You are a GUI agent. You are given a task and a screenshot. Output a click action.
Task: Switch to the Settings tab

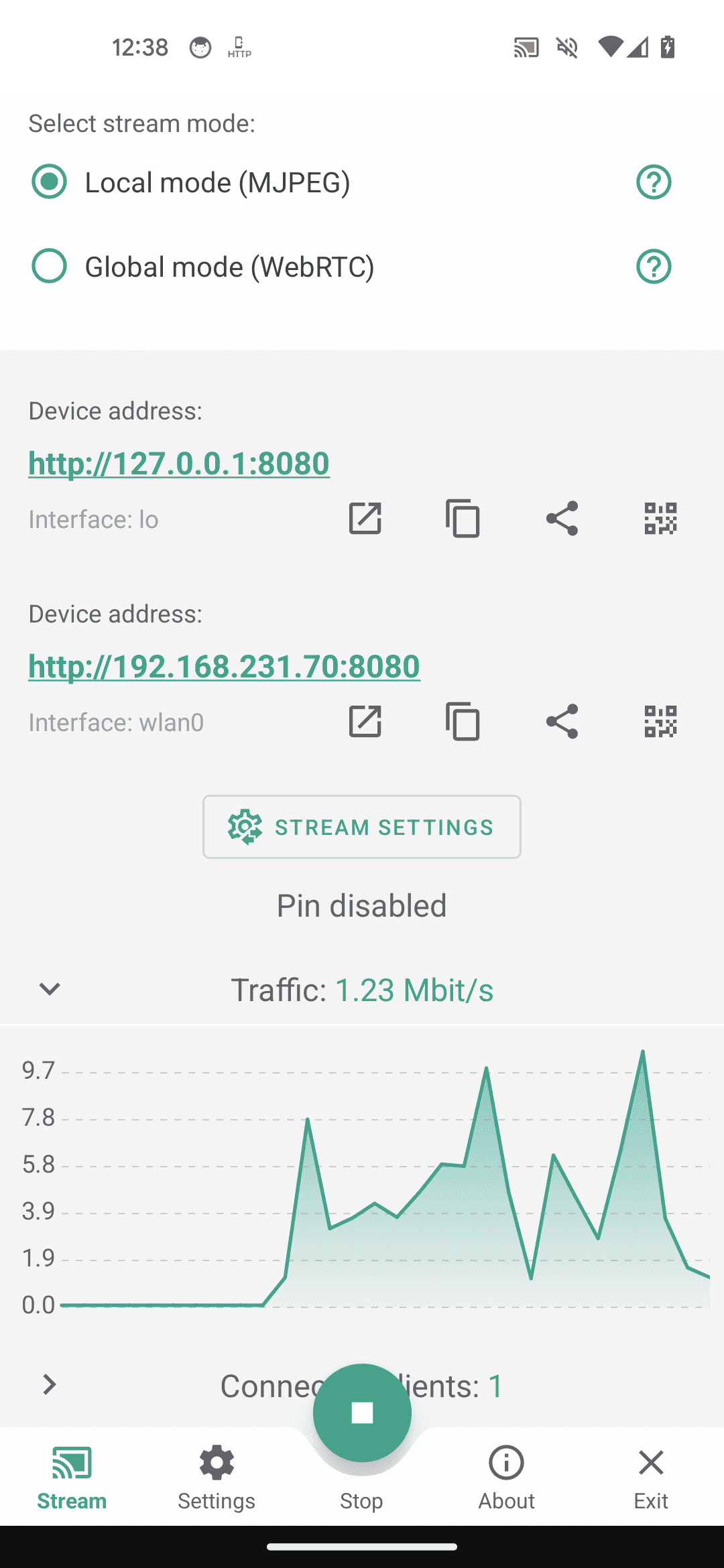tap(217, 1477)
